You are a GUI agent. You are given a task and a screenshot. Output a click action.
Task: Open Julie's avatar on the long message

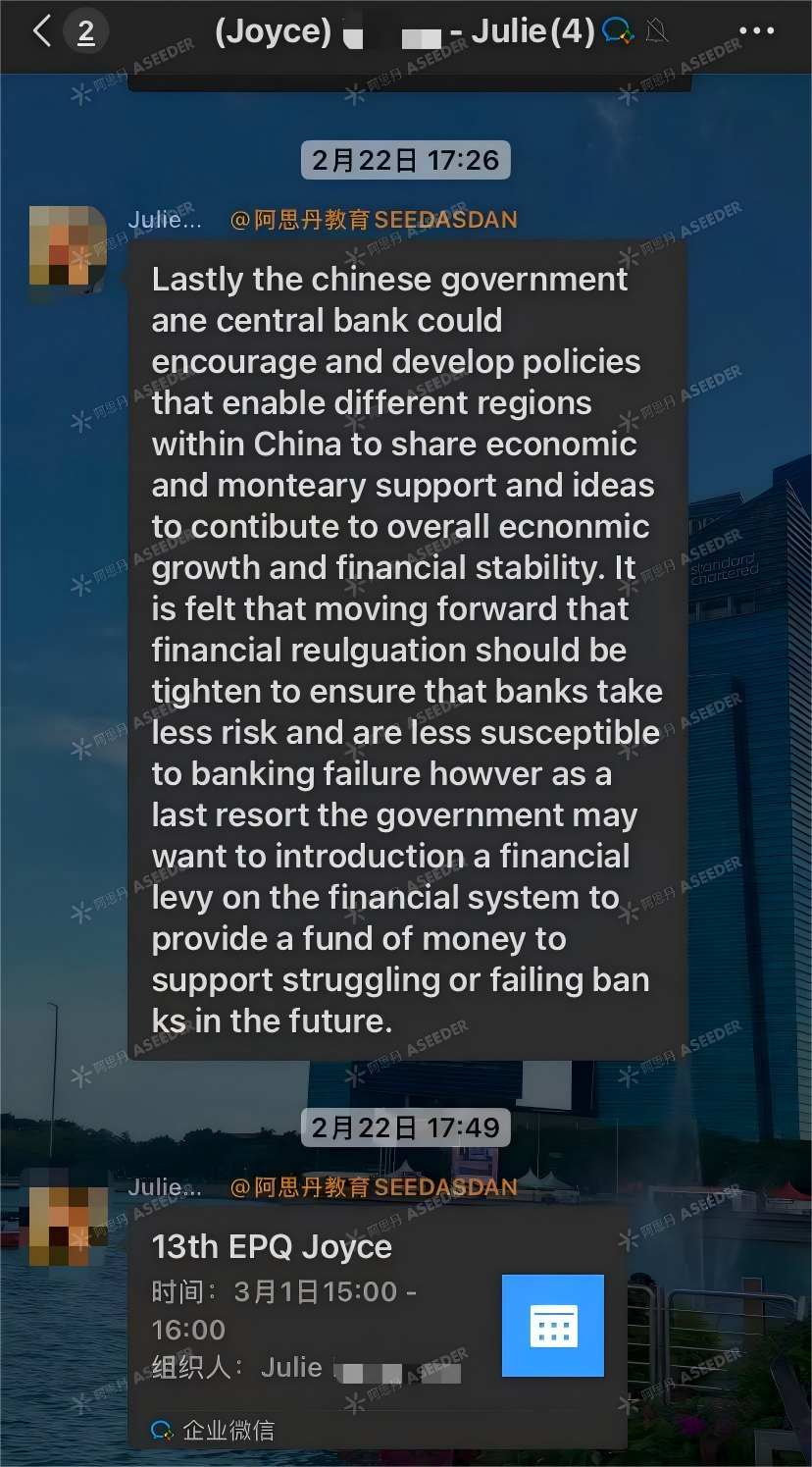click(68, 245)
